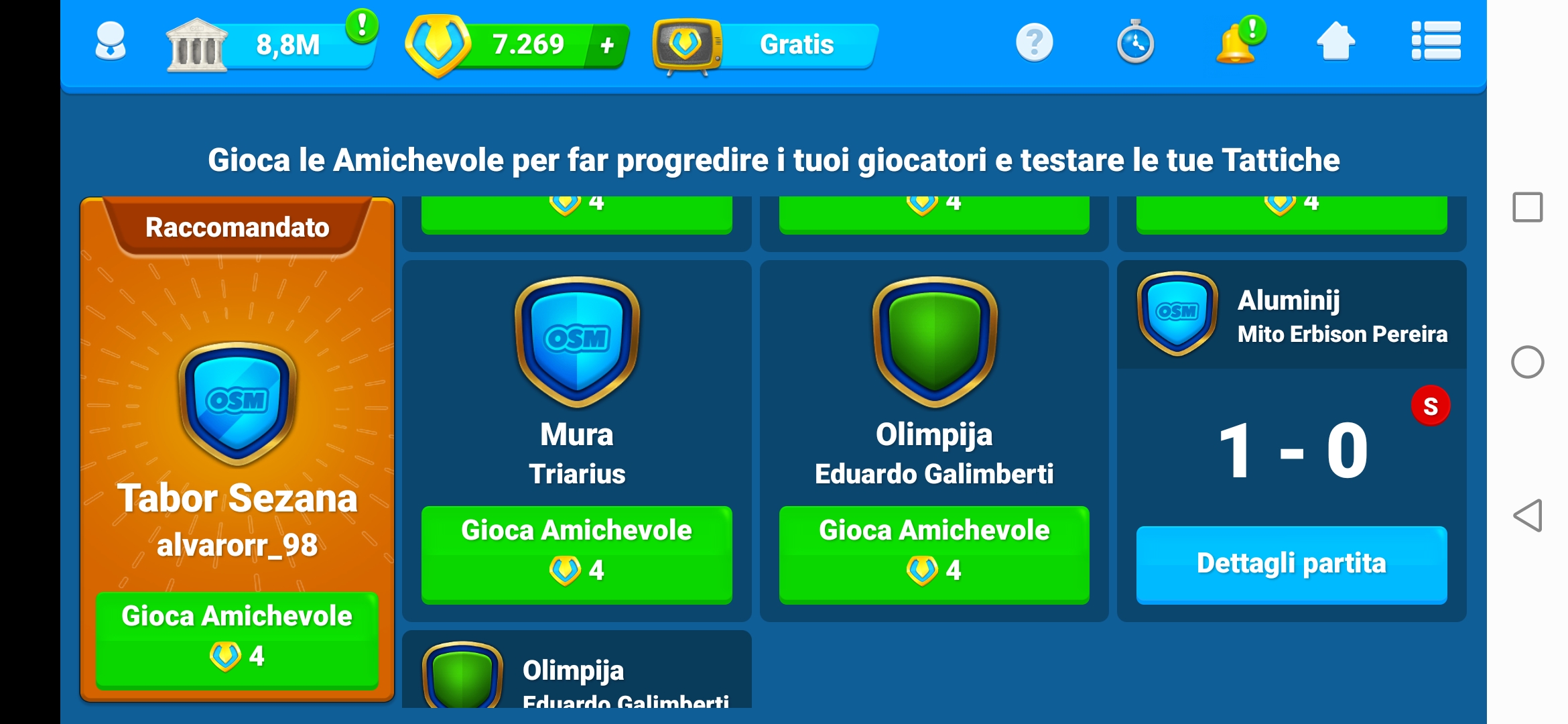Image resolution: width=1568 pixels, height=724 pixels.
Task: Tap the plus to buy boss coins
Action: pos(607,45)
